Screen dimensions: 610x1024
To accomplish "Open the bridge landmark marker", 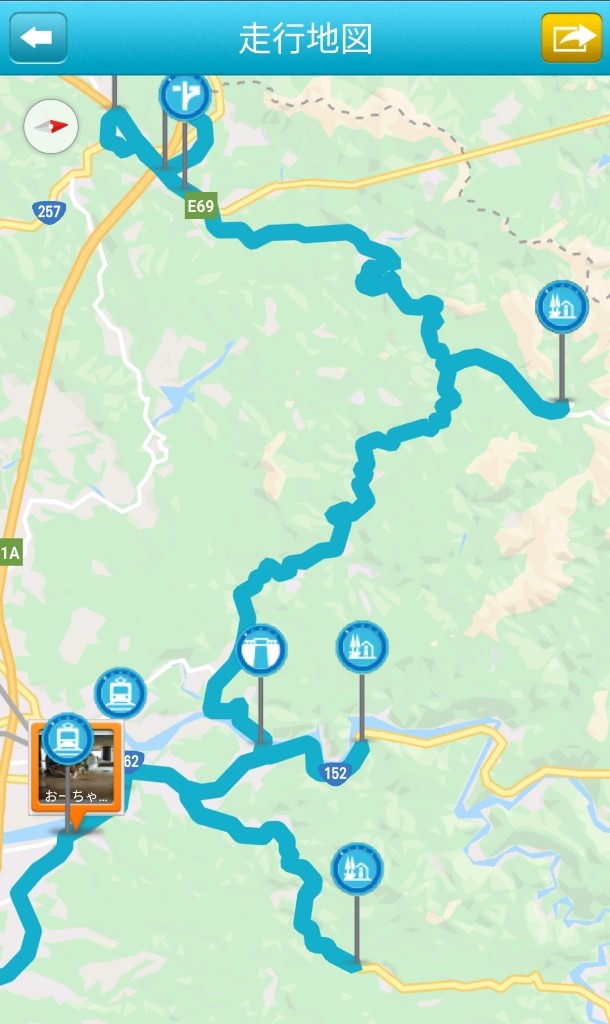I will 261,649.
